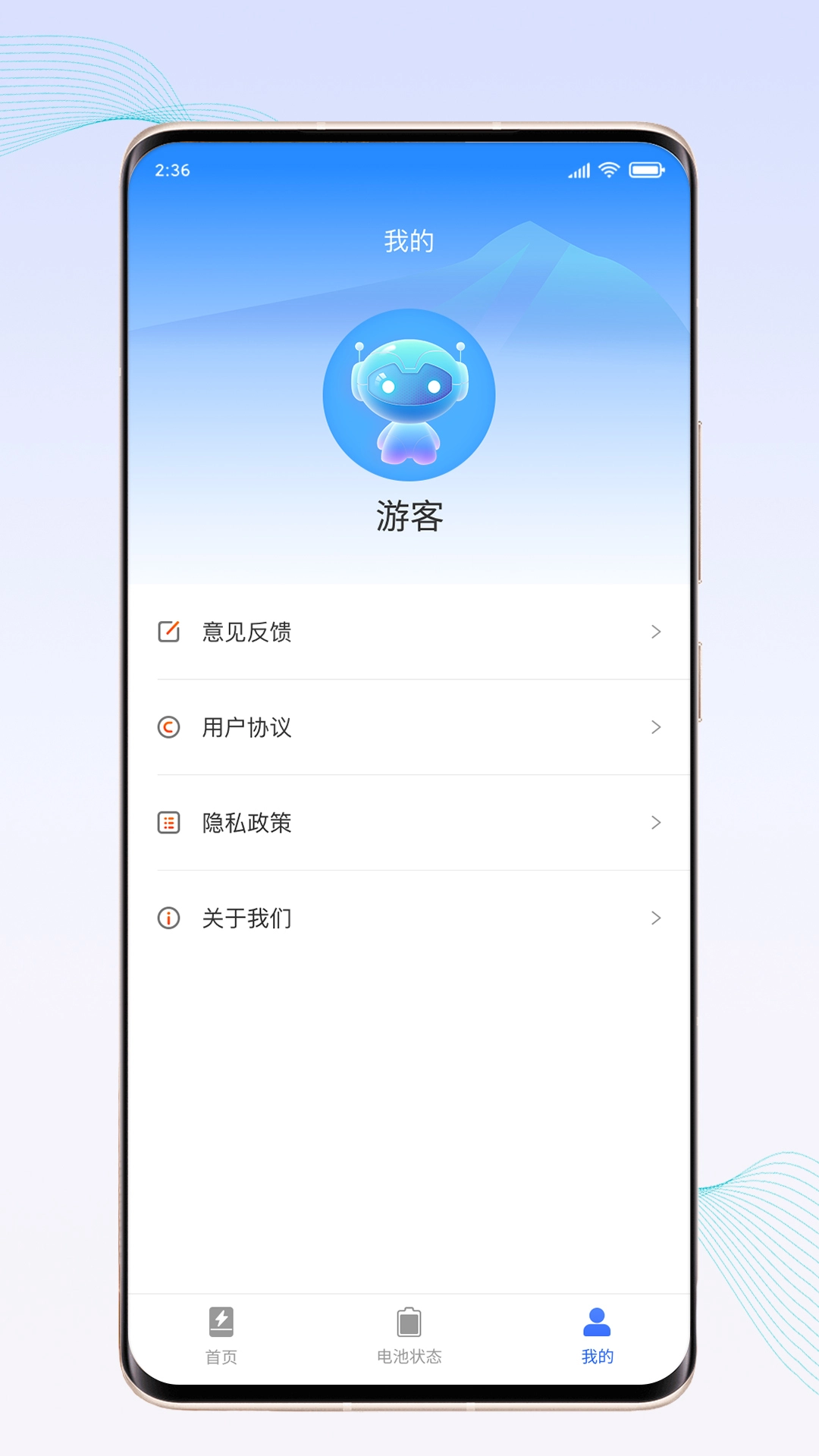This screenshot has height=1456, width=819.
Task: Expand the 隐私政策 row chevron
Action: pos(657,823)
